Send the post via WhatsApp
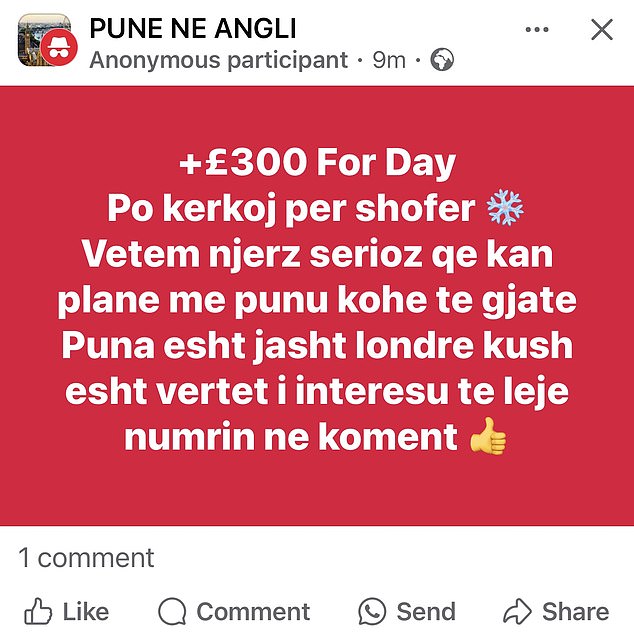 click(x=407, y=611)
